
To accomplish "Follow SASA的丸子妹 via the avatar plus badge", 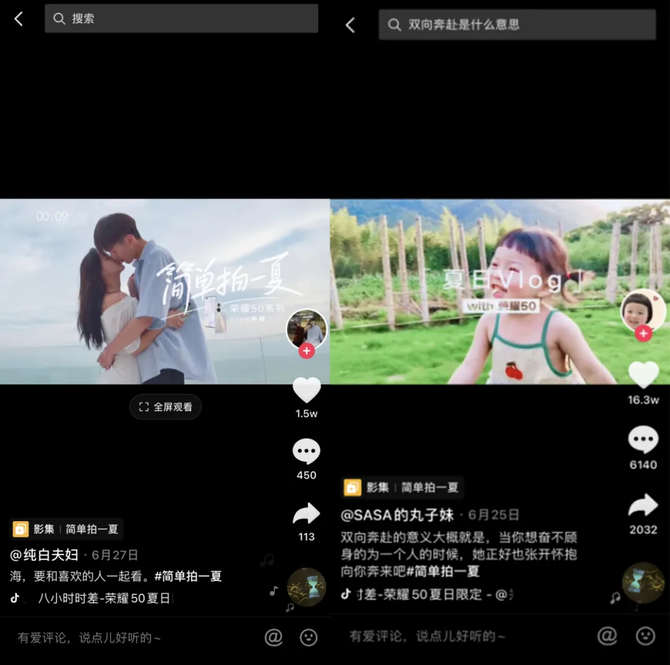I will pyautogui.click(x=643, y=334).
